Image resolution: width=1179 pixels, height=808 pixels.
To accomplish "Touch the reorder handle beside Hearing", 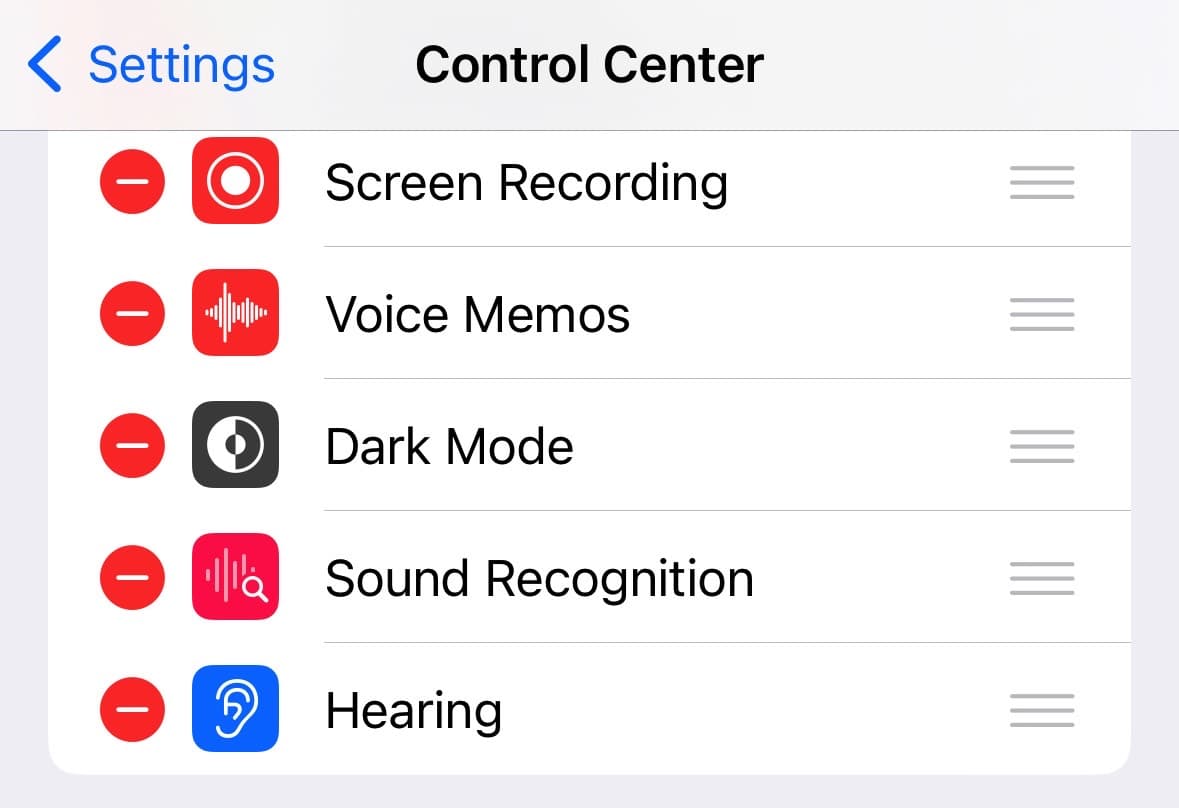I will click(1042, 710).
